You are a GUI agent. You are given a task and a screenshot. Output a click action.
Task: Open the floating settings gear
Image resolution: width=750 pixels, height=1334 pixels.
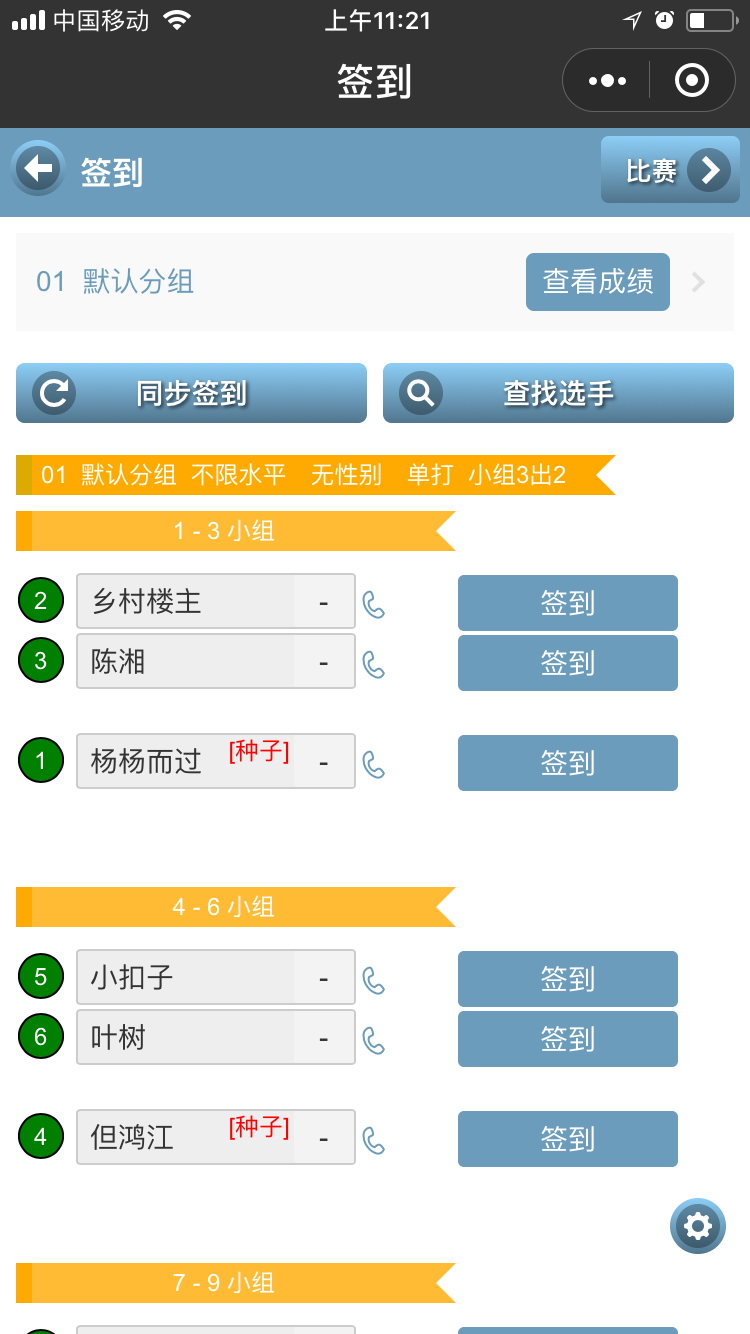click(x=698, y=1226)
